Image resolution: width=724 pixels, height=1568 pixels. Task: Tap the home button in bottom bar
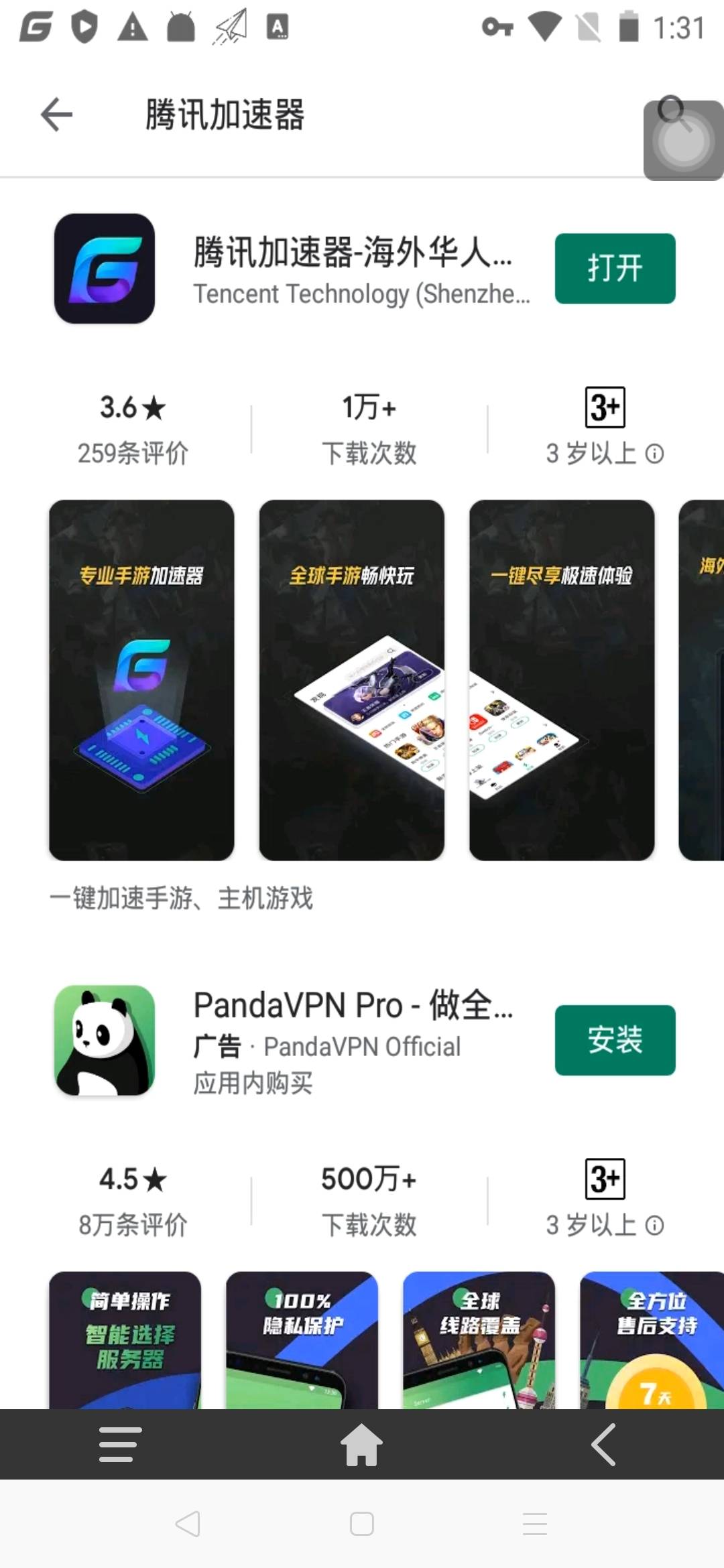click(361, 1444)
